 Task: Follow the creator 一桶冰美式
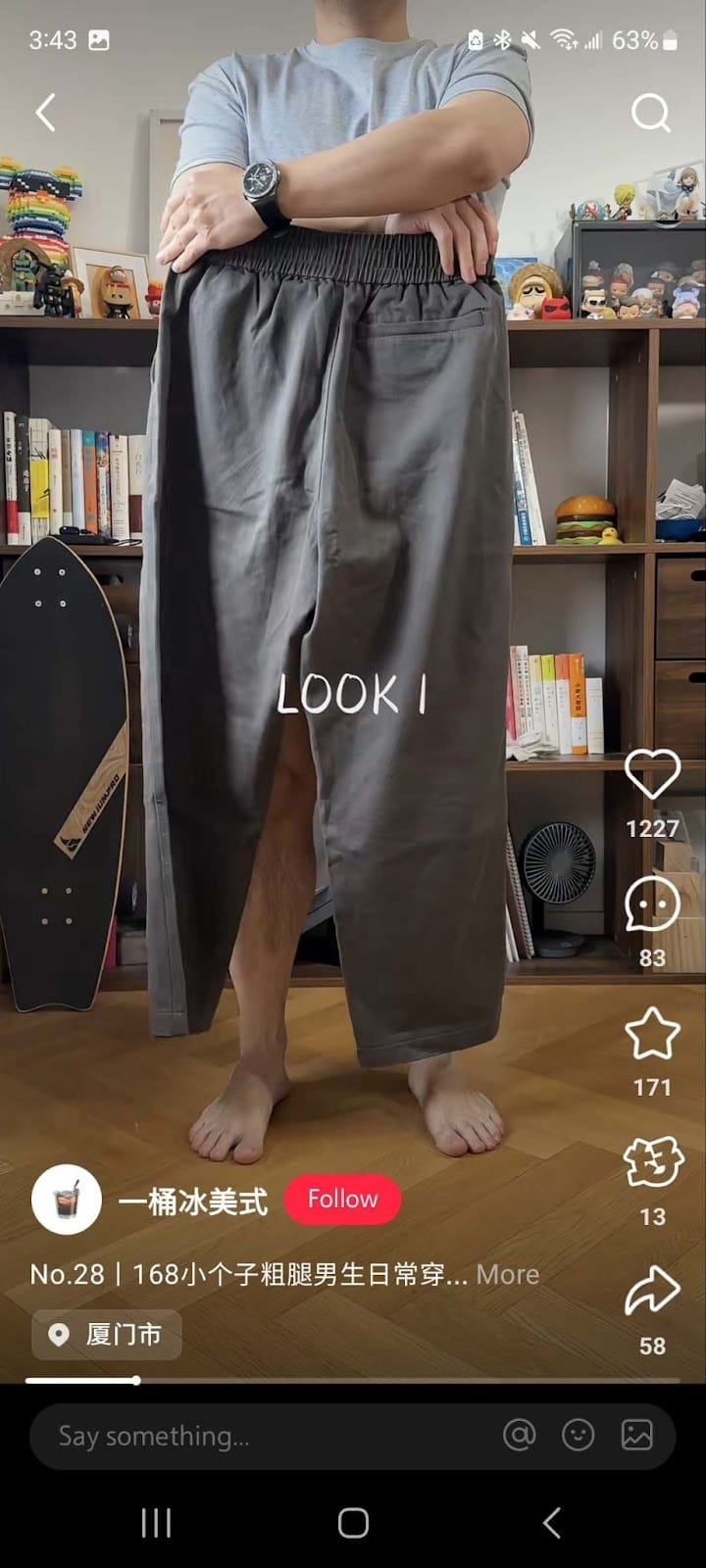342,1200
